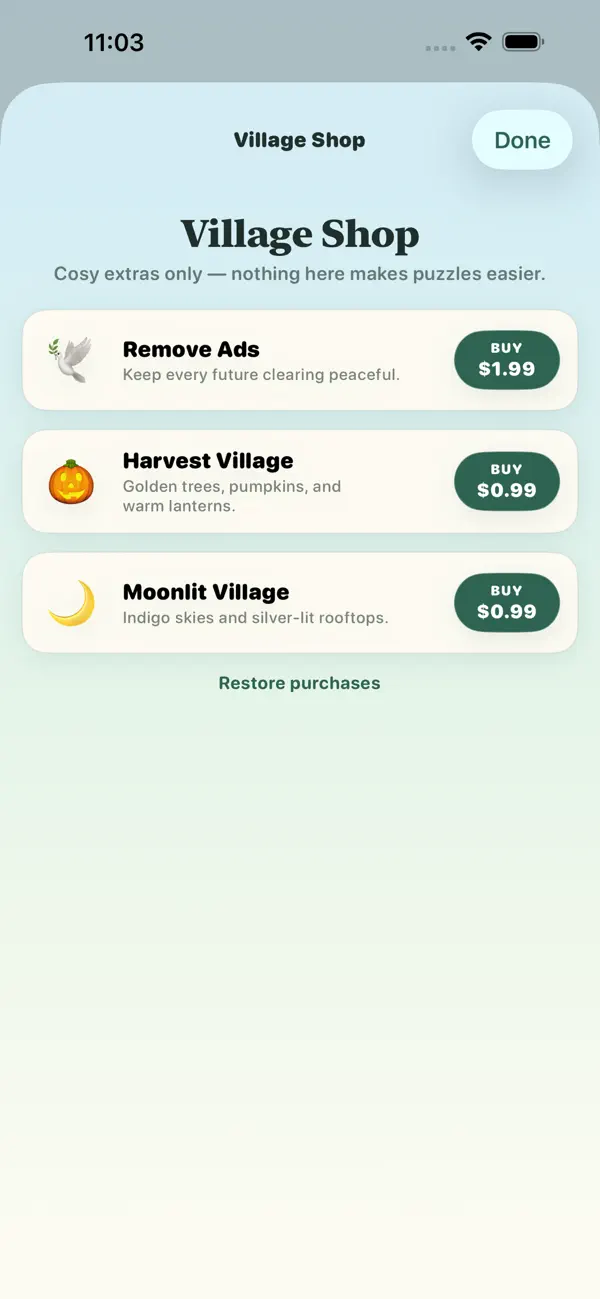Tap Done to close the shop
600x1299 pixels.
coord(522,140)
